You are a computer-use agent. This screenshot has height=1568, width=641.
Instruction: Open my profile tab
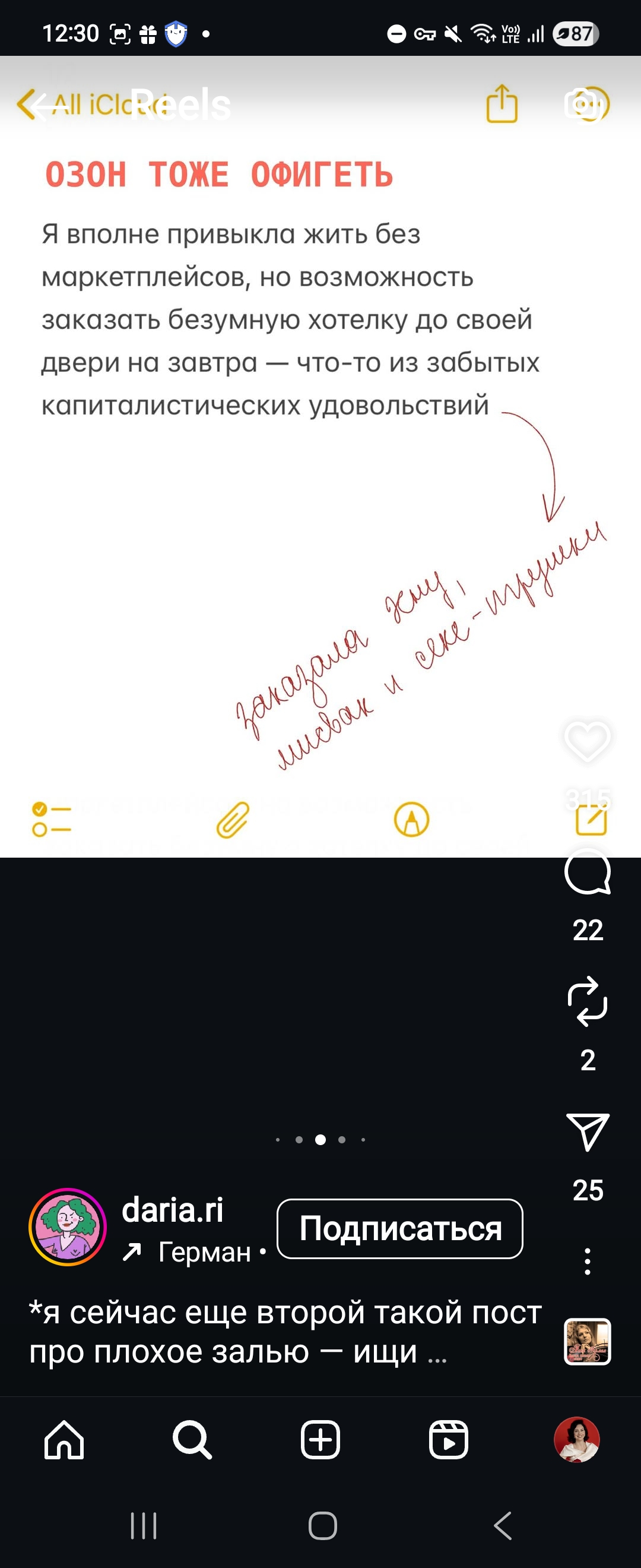[576, 1440]
